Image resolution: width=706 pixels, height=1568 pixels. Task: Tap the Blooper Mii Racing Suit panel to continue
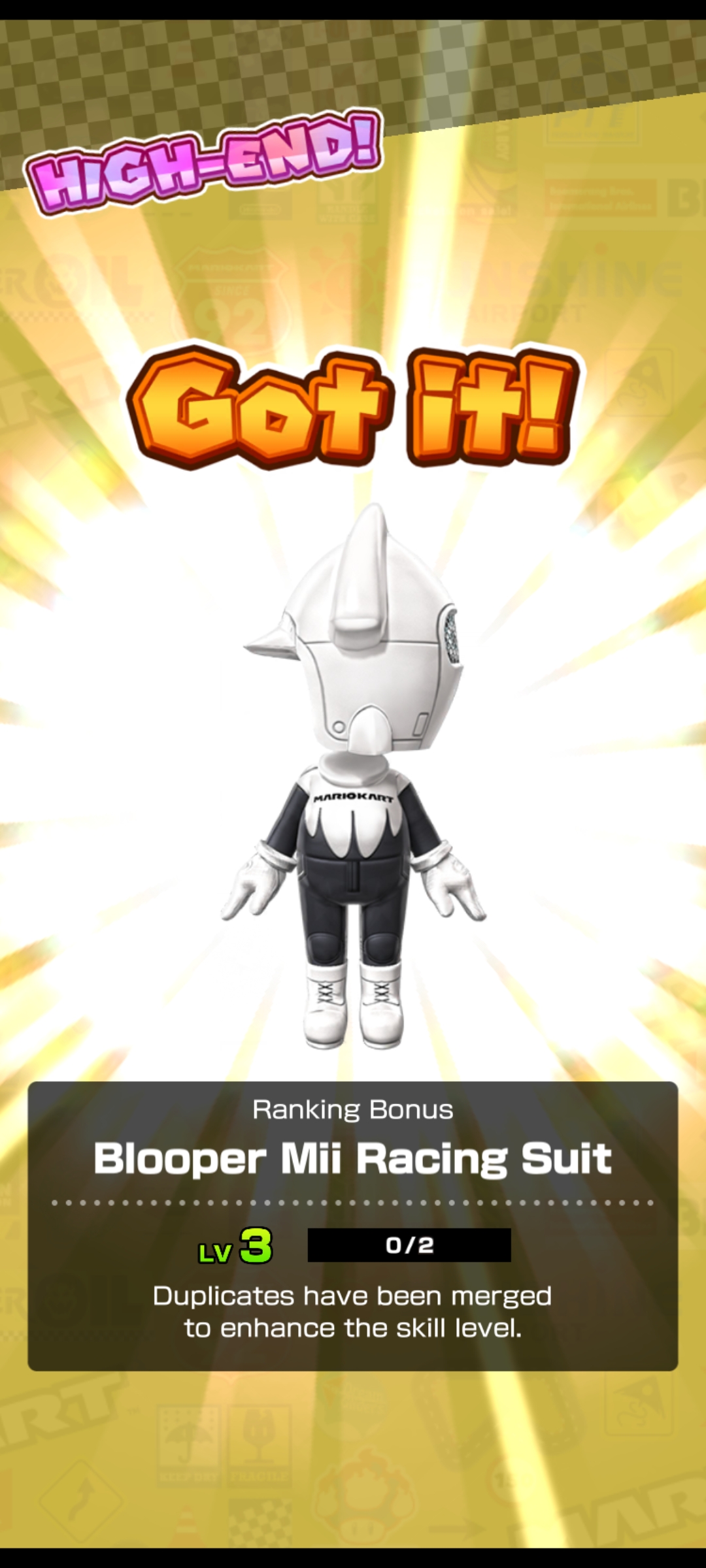(x=352, y=1226)
